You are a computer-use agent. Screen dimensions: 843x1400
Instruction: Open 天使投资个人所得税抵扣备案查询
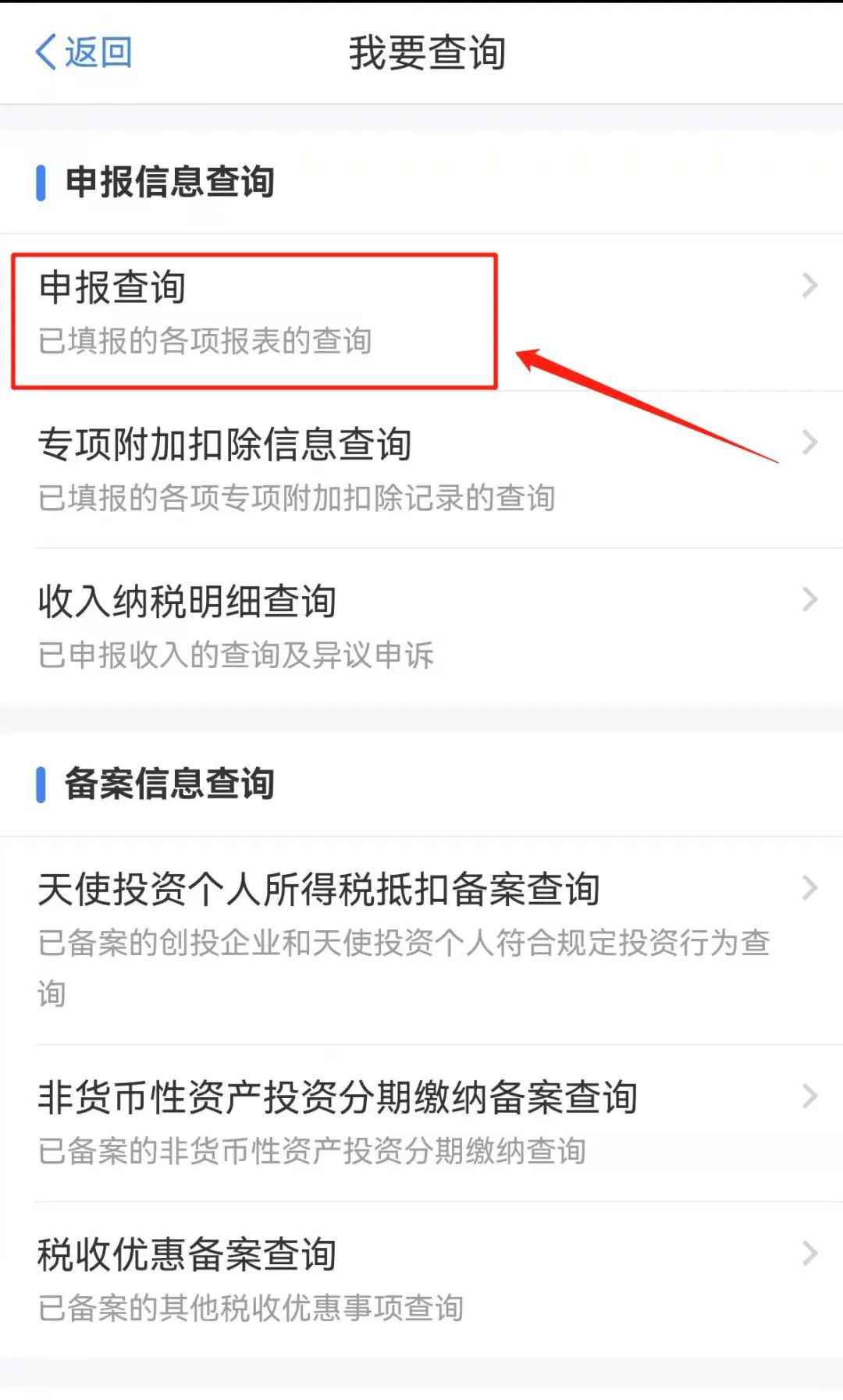pos(421,940)
